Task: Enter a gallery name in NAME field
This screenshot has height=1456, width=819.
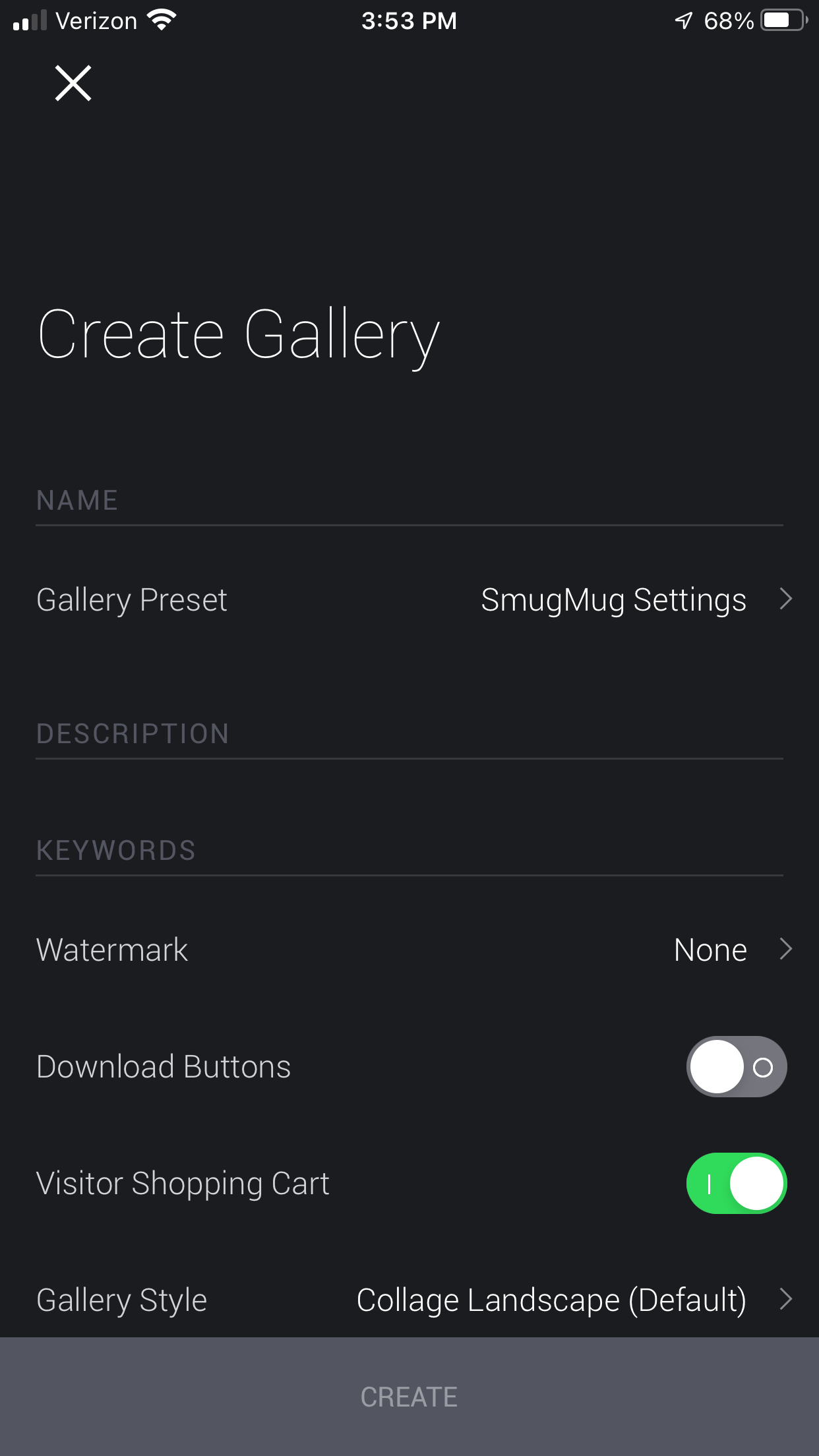Action: (x=409, y=501)
